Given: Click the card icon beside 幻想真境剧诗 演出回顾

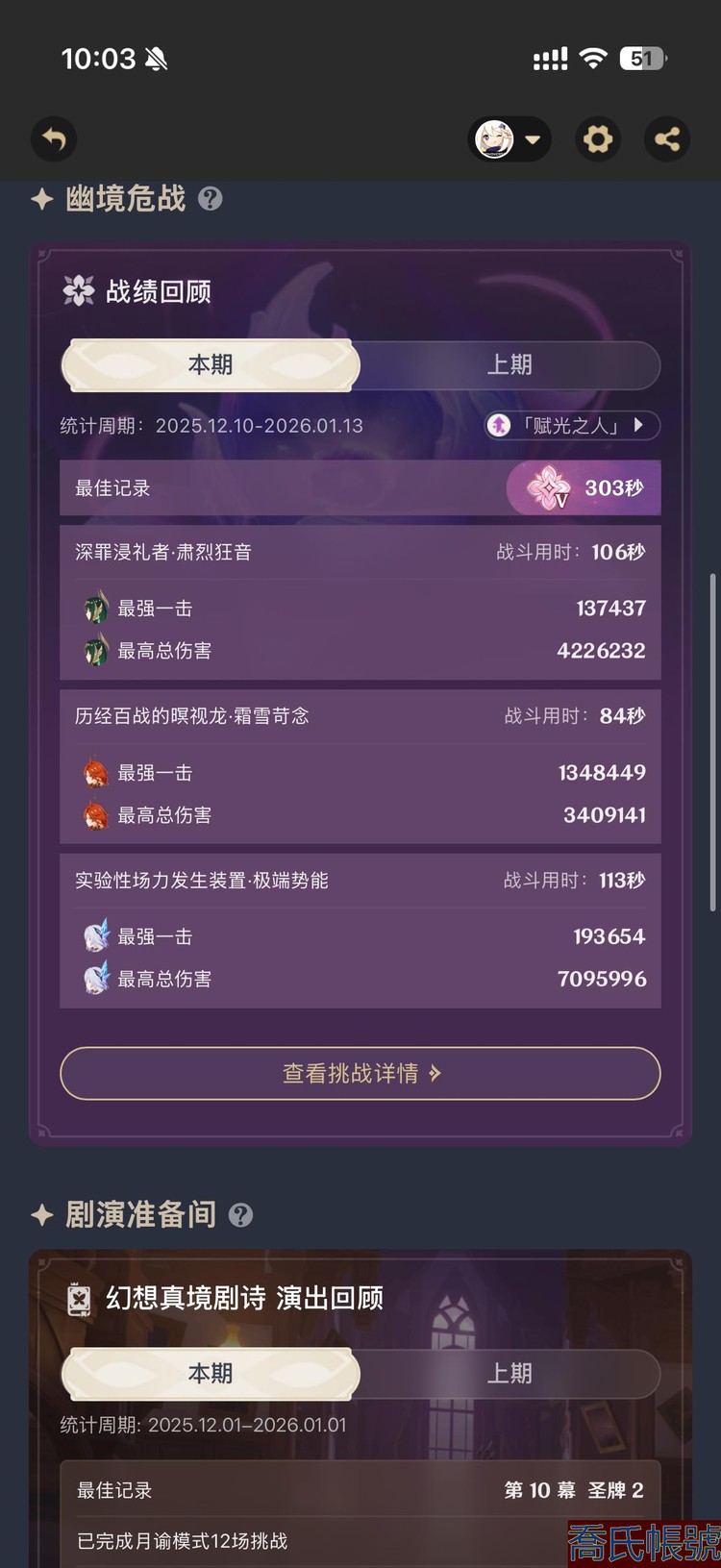Looking at the screenshot, I should pos(79,1297).
